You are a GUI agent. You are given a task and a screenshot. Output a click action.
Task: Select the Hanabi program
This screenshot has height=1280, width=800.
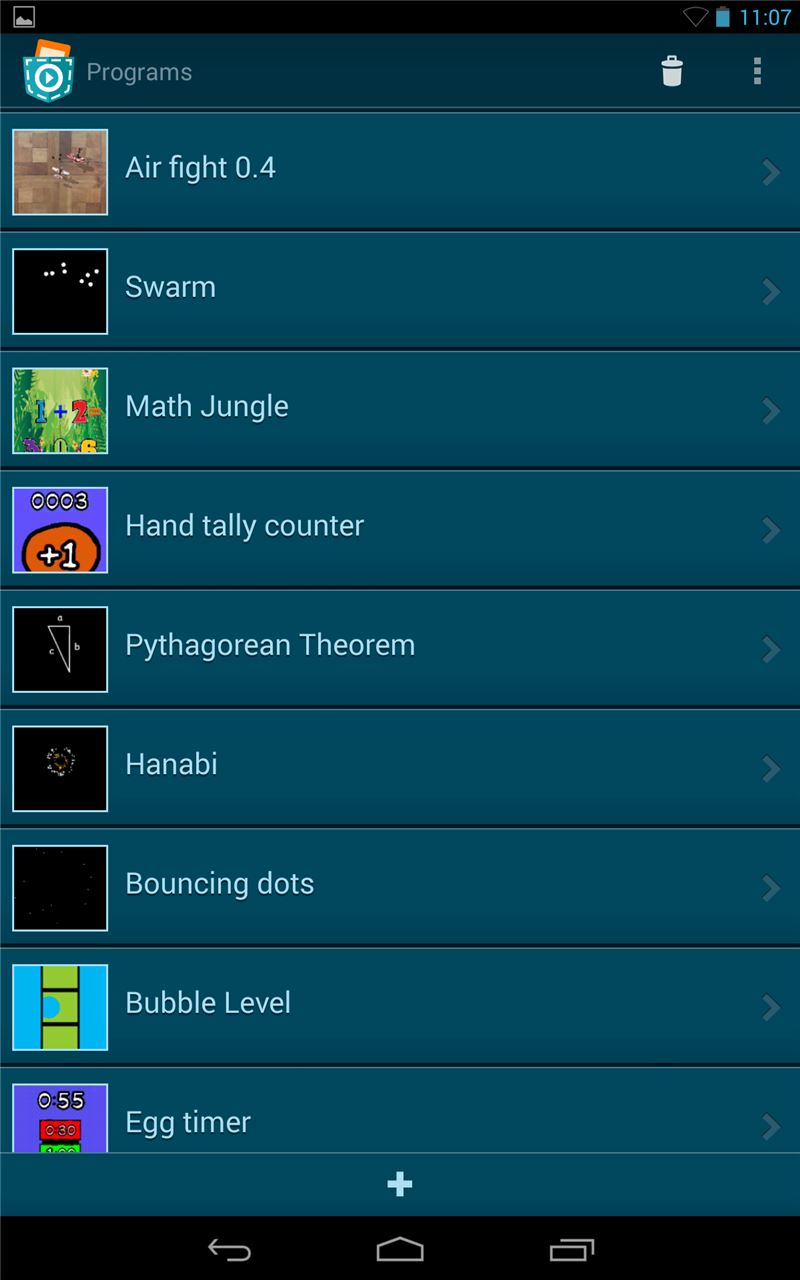pos(400,767)
